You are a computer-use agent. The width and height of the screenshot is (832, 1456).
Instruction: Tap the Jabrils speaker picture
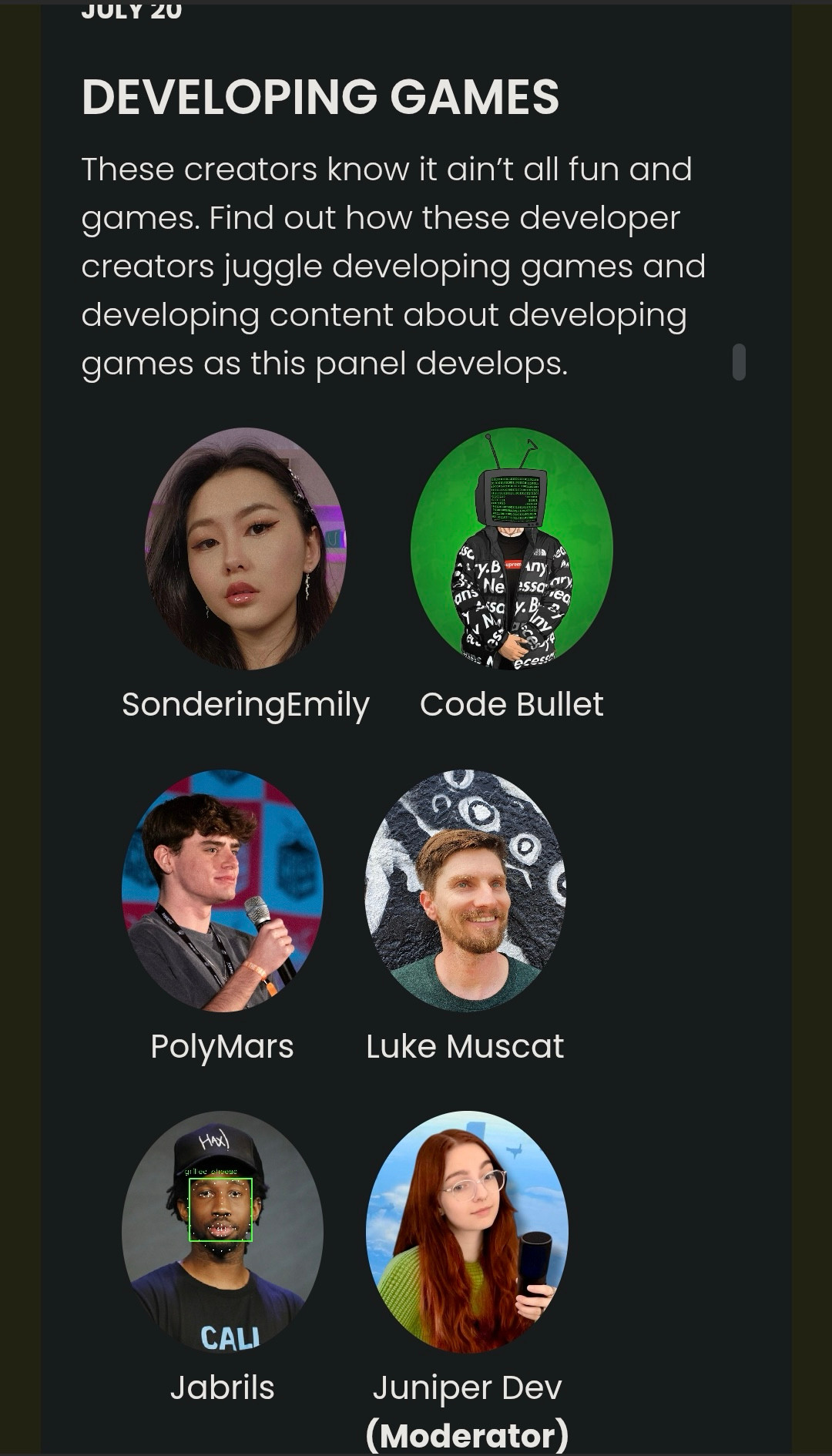click(223, 1232)
